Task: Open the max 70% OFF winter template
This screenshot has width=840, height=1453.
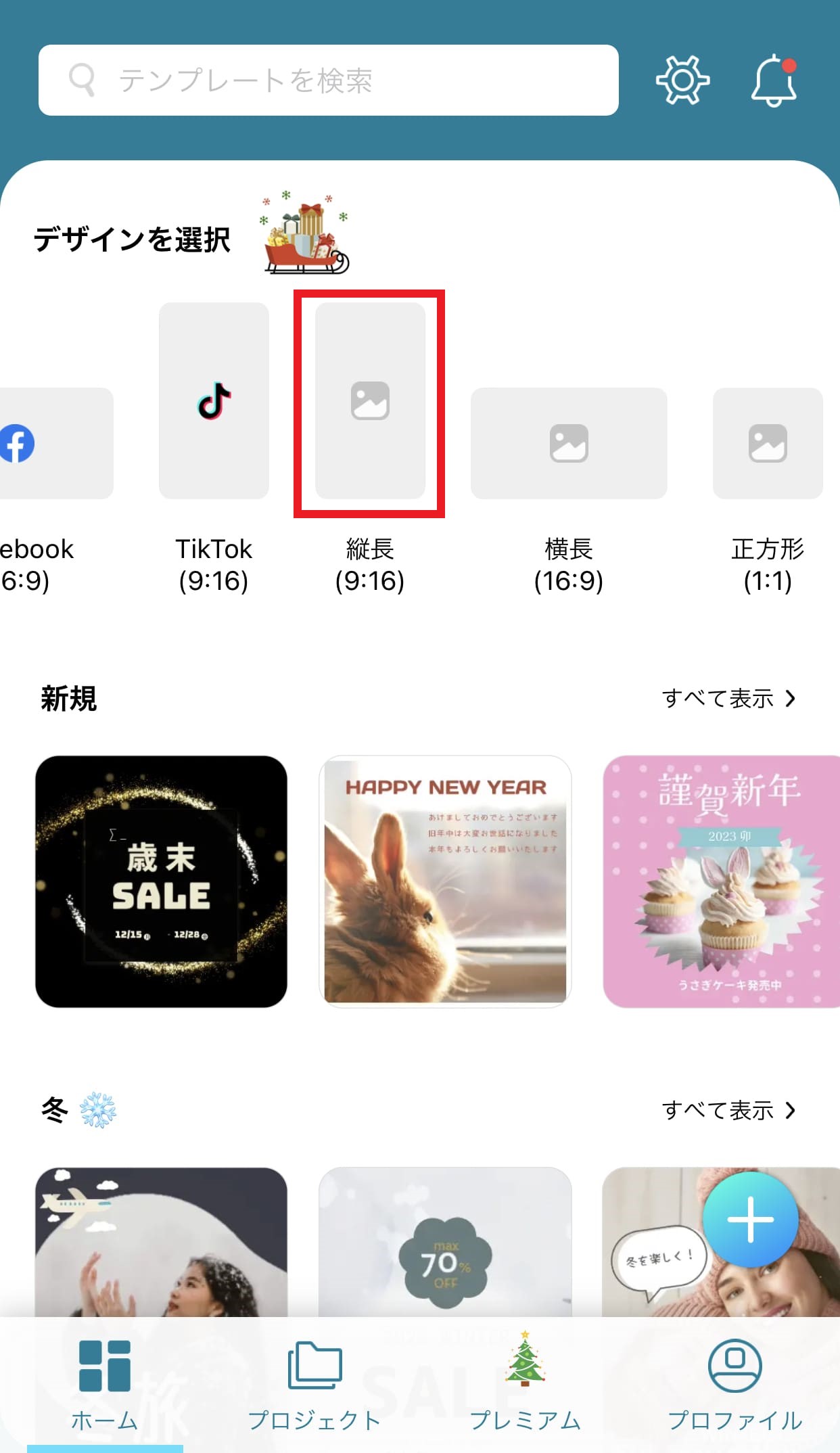Action: pos(445,1241)
